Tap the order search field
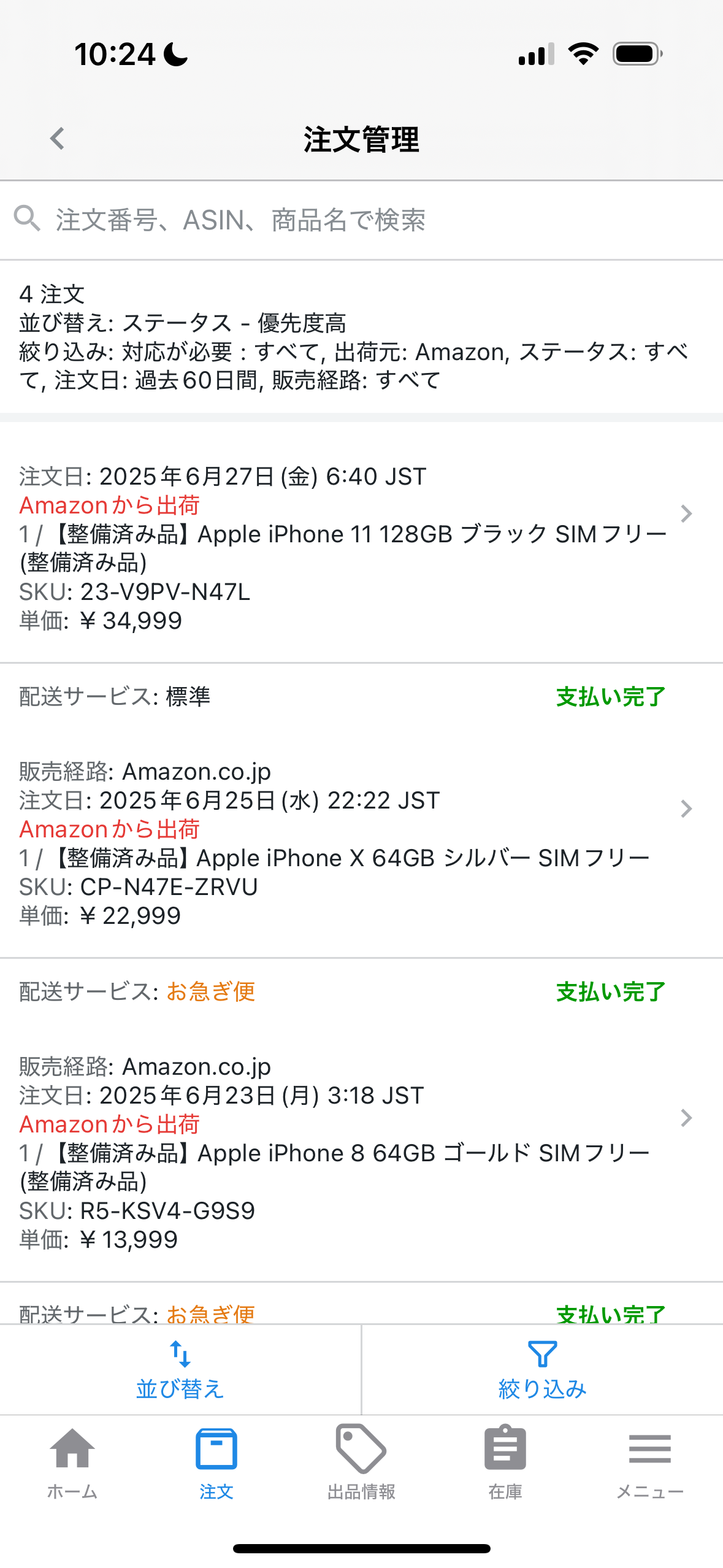 361,220
